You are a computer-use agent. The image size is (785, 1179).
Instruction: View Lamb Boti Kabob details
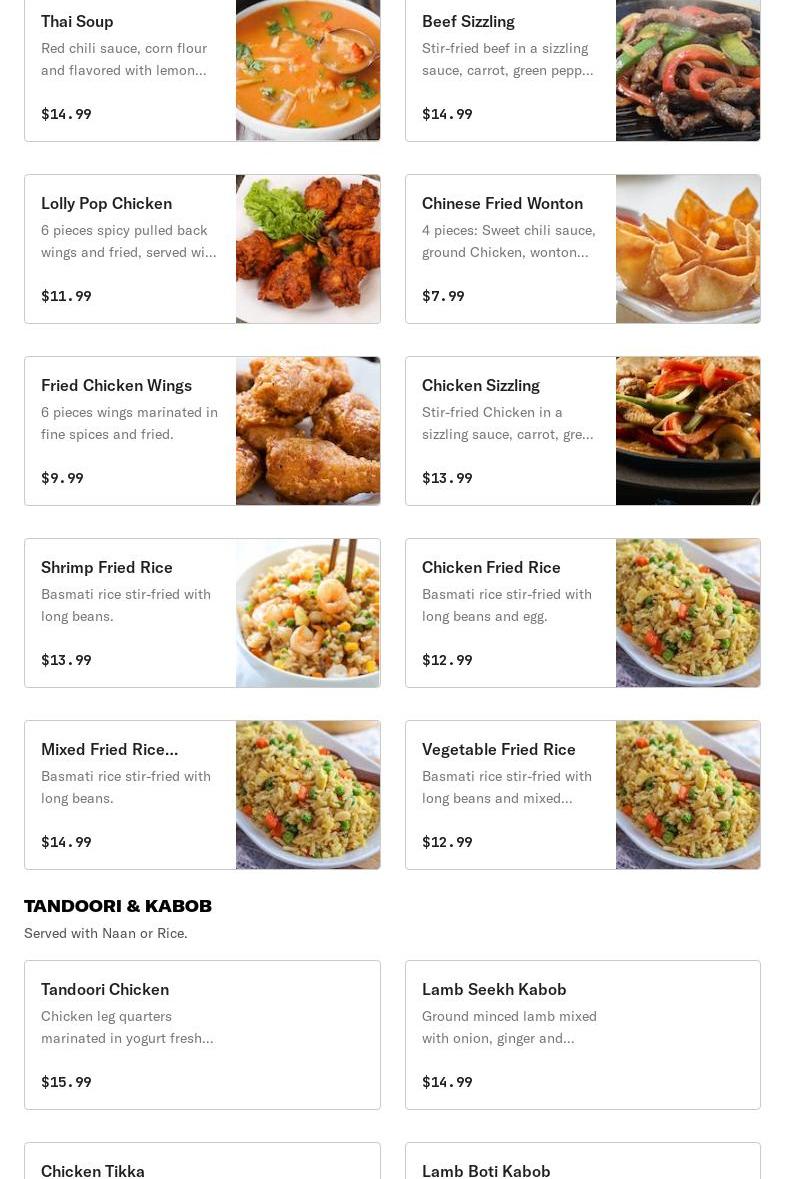pyautogui.click(x=582, y=1164)
